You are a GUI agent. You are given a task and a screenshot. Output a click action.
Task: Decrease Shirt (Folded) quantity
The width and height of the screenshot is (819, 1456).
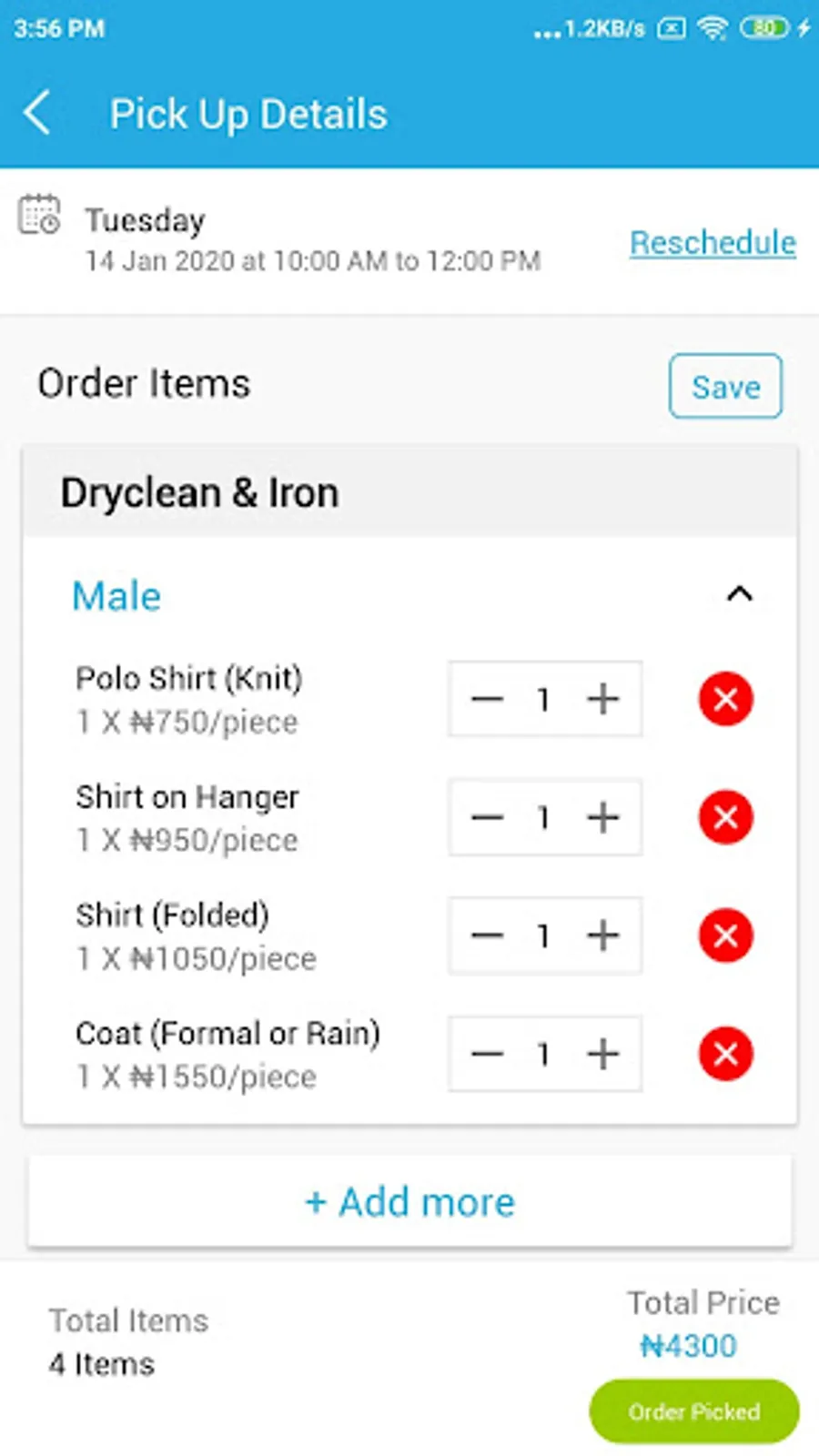tap(487, 935)
